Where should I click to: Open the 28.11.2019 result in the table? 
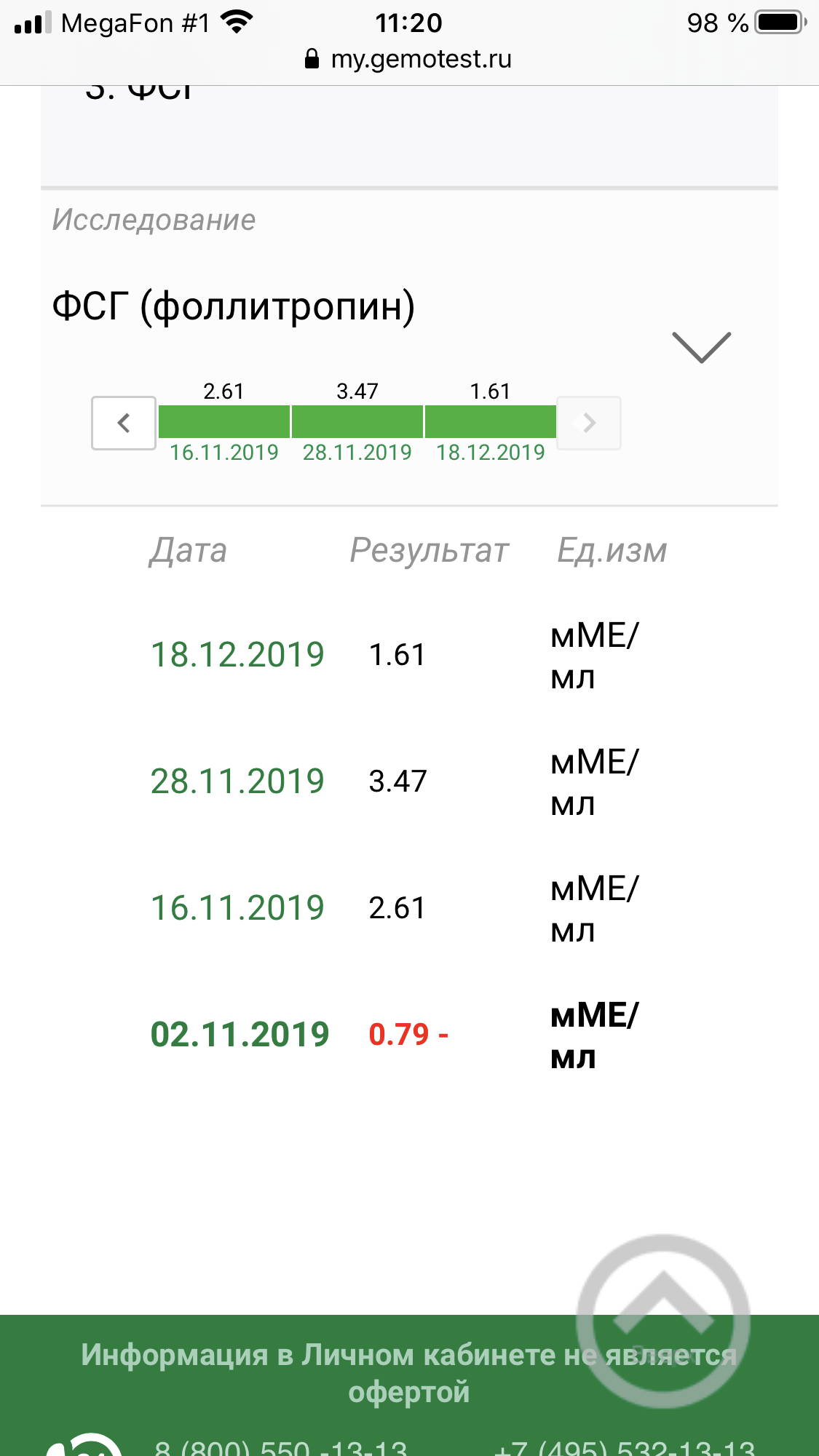click(x=237, y=781)
